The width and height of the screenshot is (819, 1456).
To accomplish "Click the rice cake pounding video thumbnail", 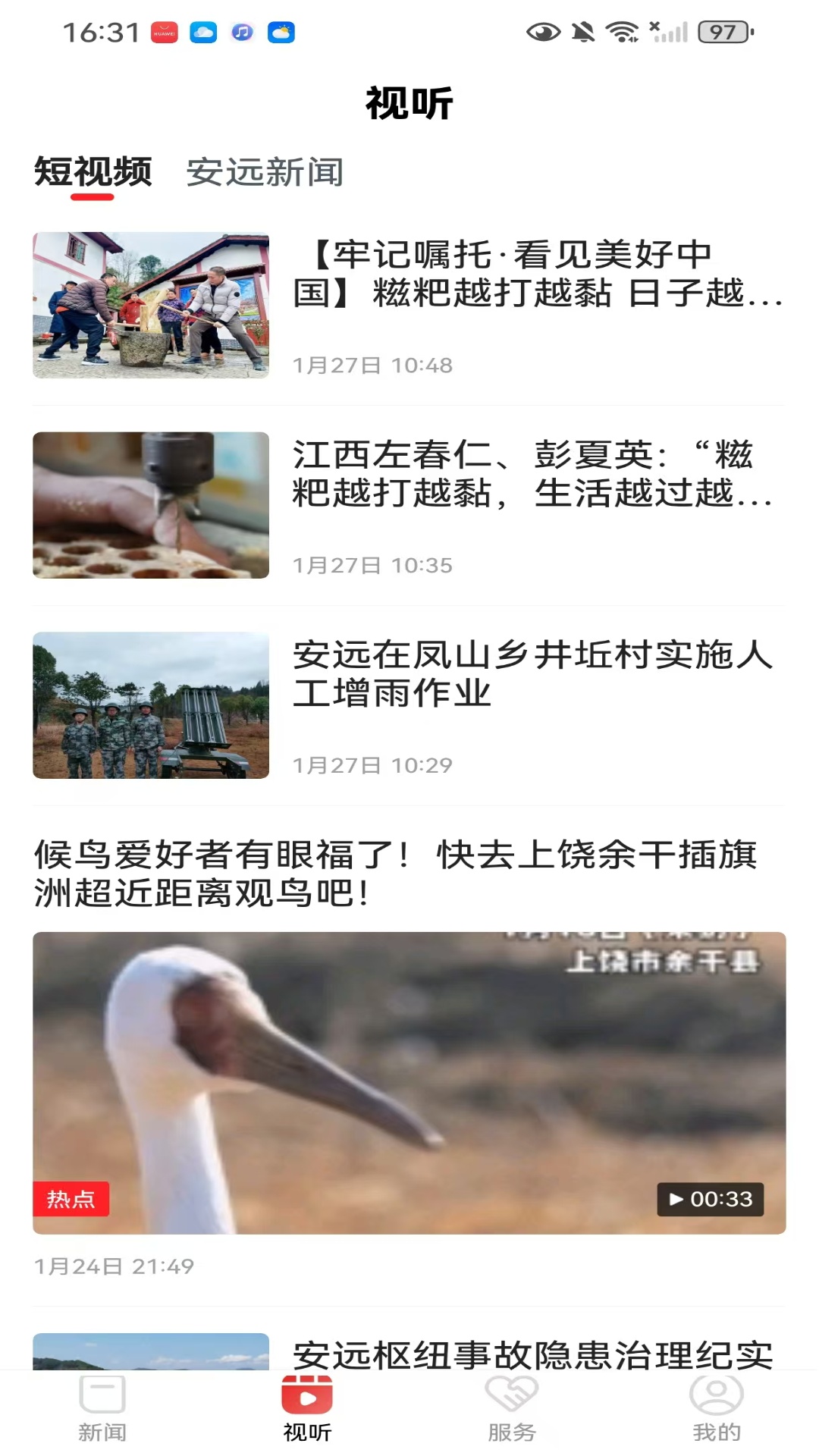I will point(150,305).
